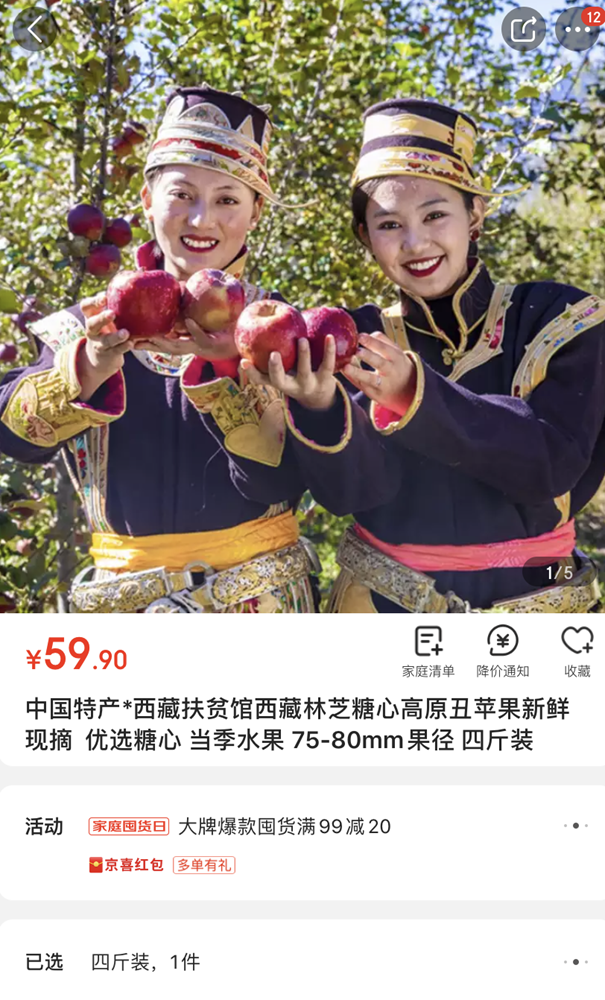Enable 降价通知 price drop alert
The image size is (605, 1000).
tap(502, 651)
